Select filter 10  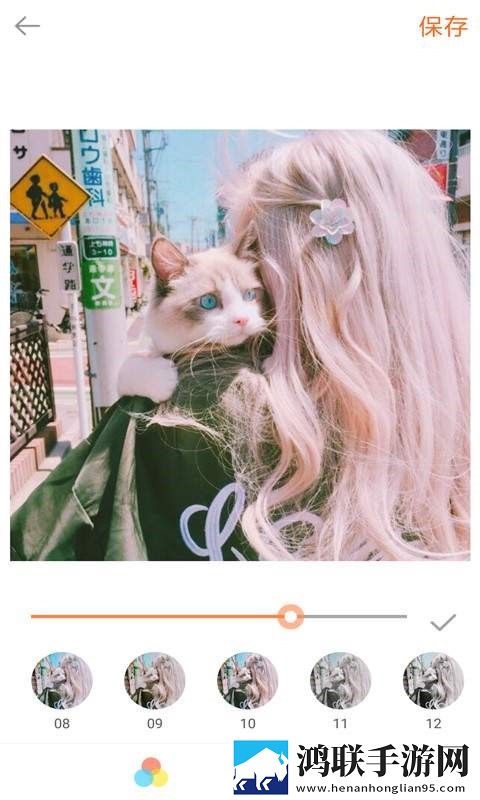[248, 681]
